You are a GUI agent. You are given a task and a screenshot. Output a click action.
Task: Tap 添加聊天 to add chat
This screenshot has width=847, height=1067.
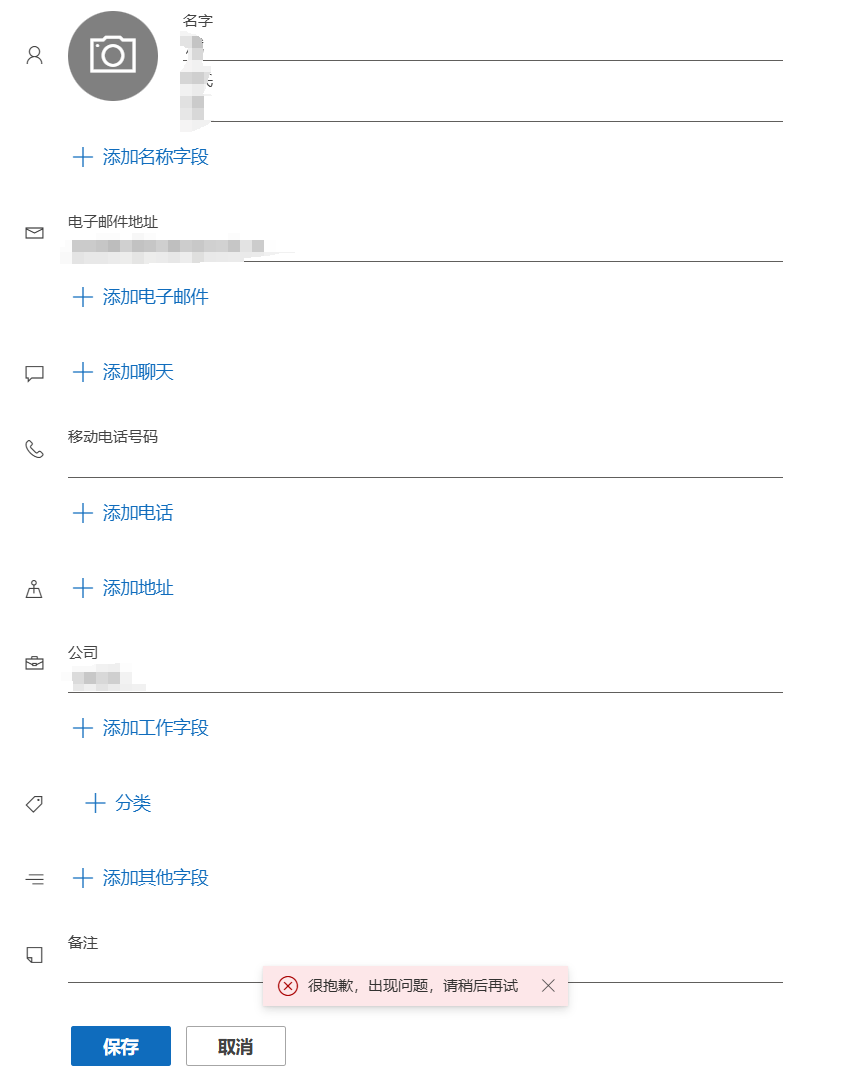(123, 372)
